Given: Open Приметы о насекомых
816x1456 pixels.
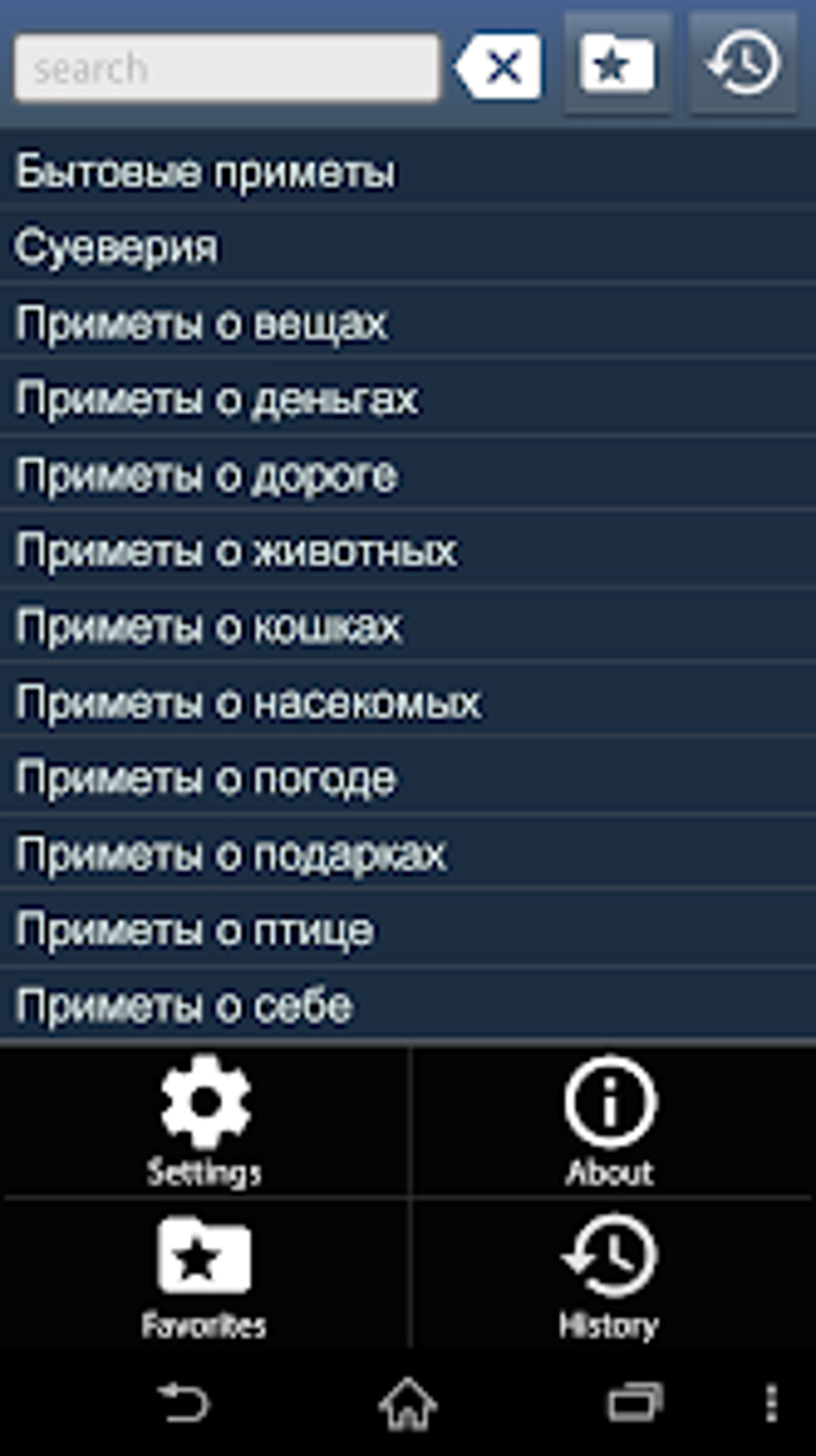Looking at the screenshot, I should tap(408, 702).
